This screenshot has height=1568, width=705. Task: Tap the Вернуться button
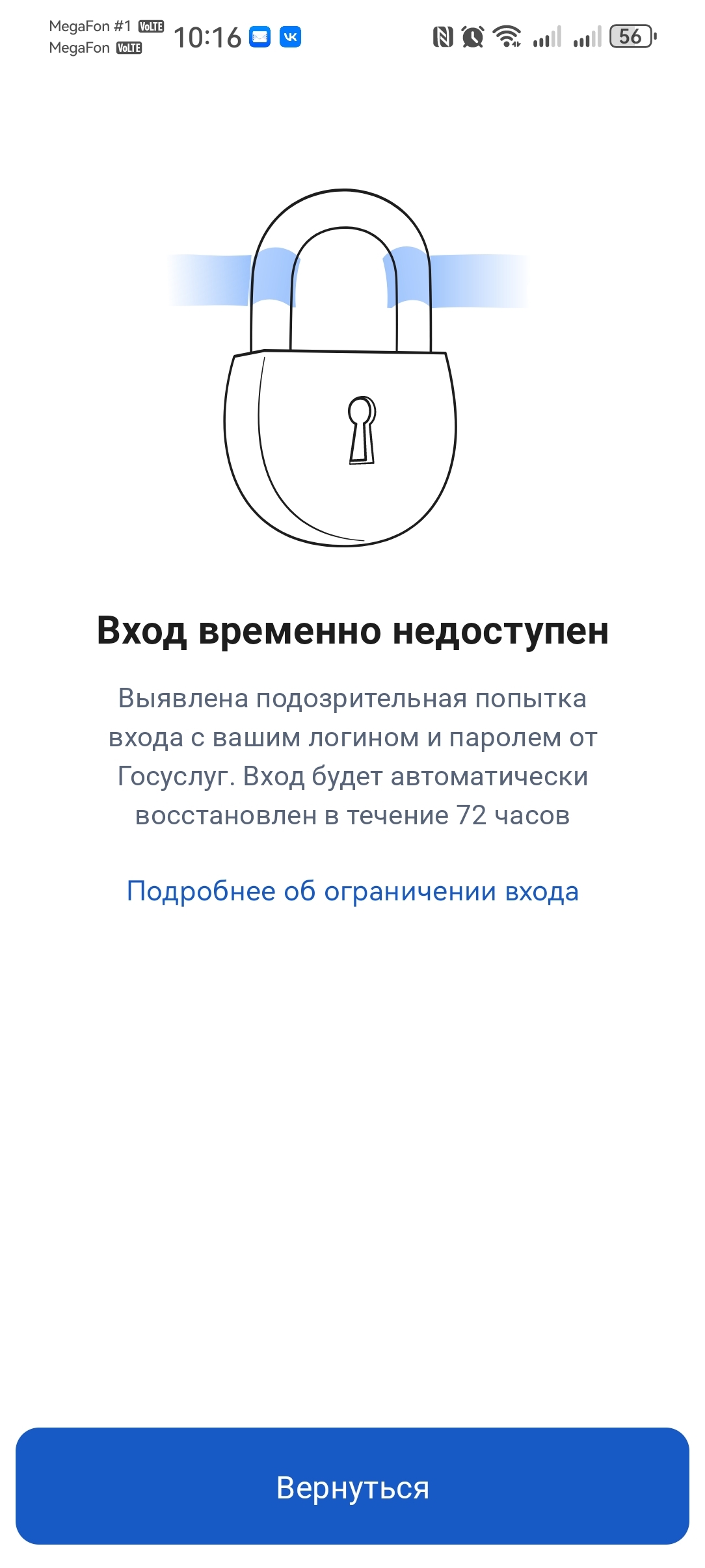[x=352, y=1486]
